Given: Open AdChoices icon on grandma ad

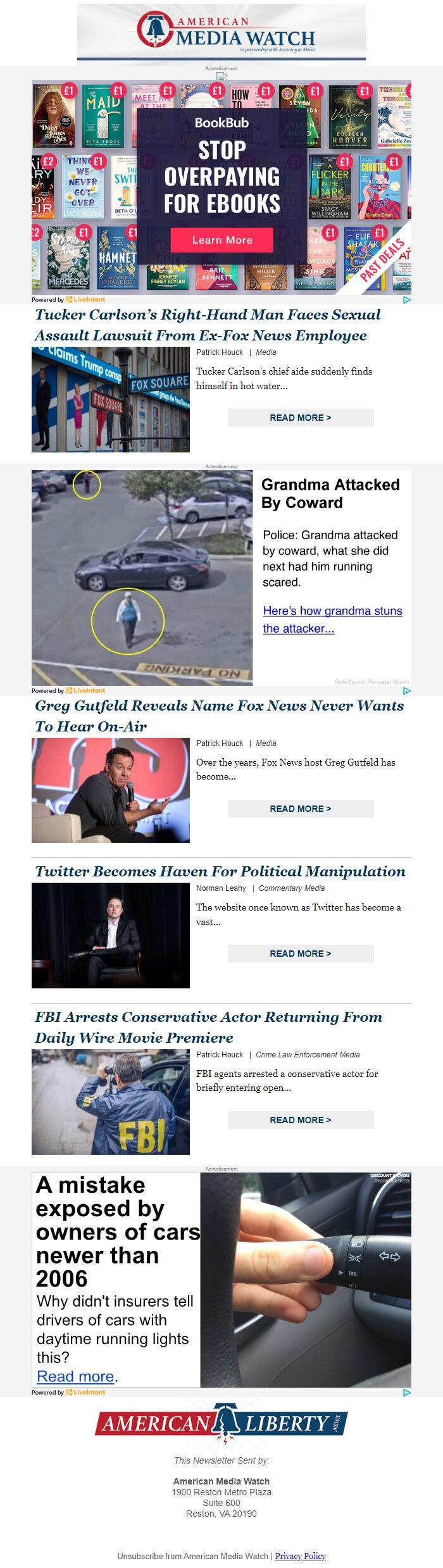Looking at the screenshot, I should point(407,691).
